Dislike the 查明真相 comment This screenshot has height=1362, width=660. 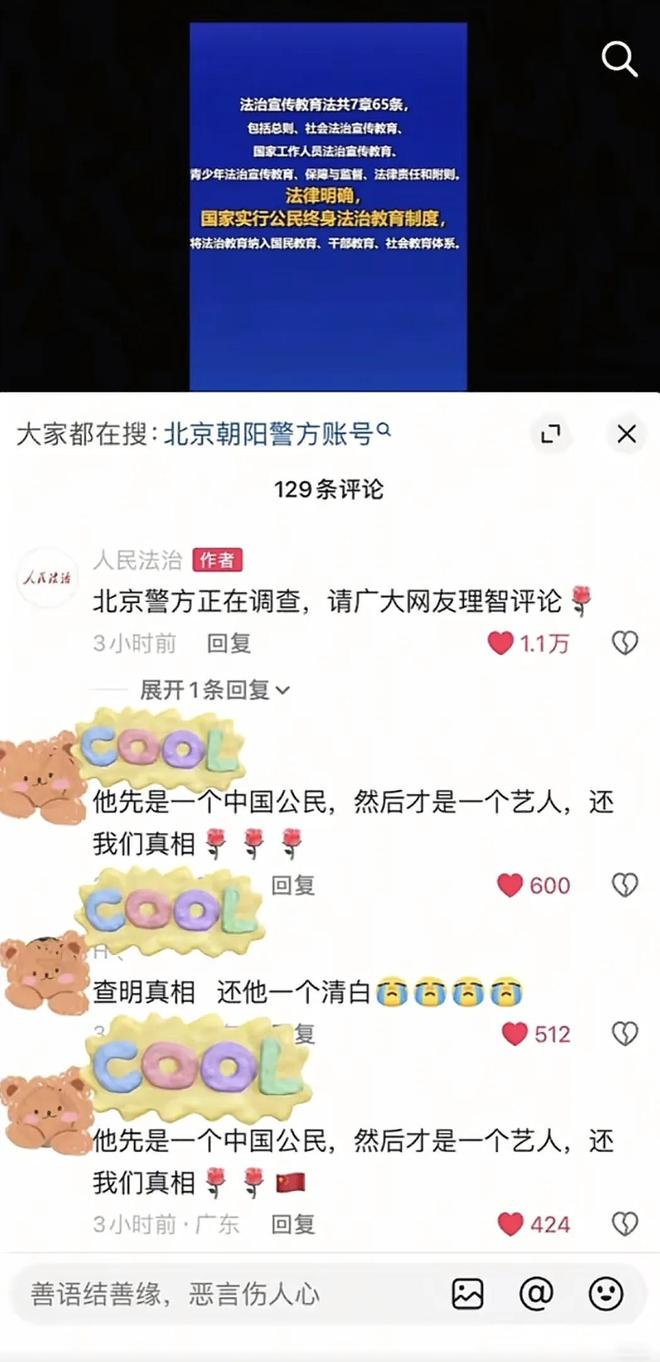[625, 1034]
